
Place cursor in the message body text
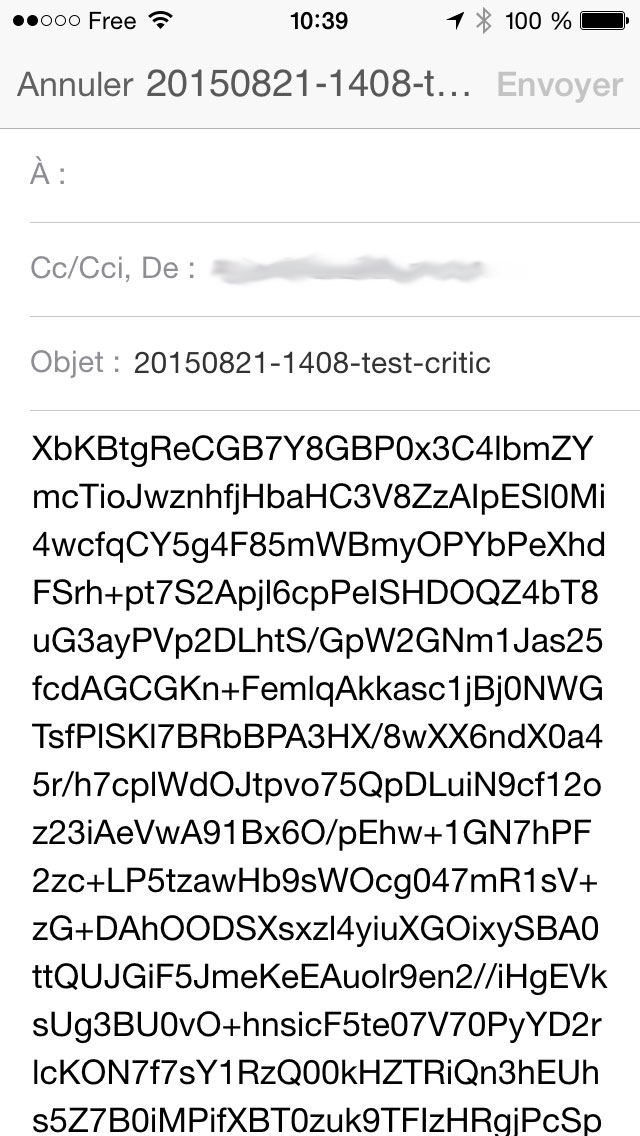pos(319,774)
